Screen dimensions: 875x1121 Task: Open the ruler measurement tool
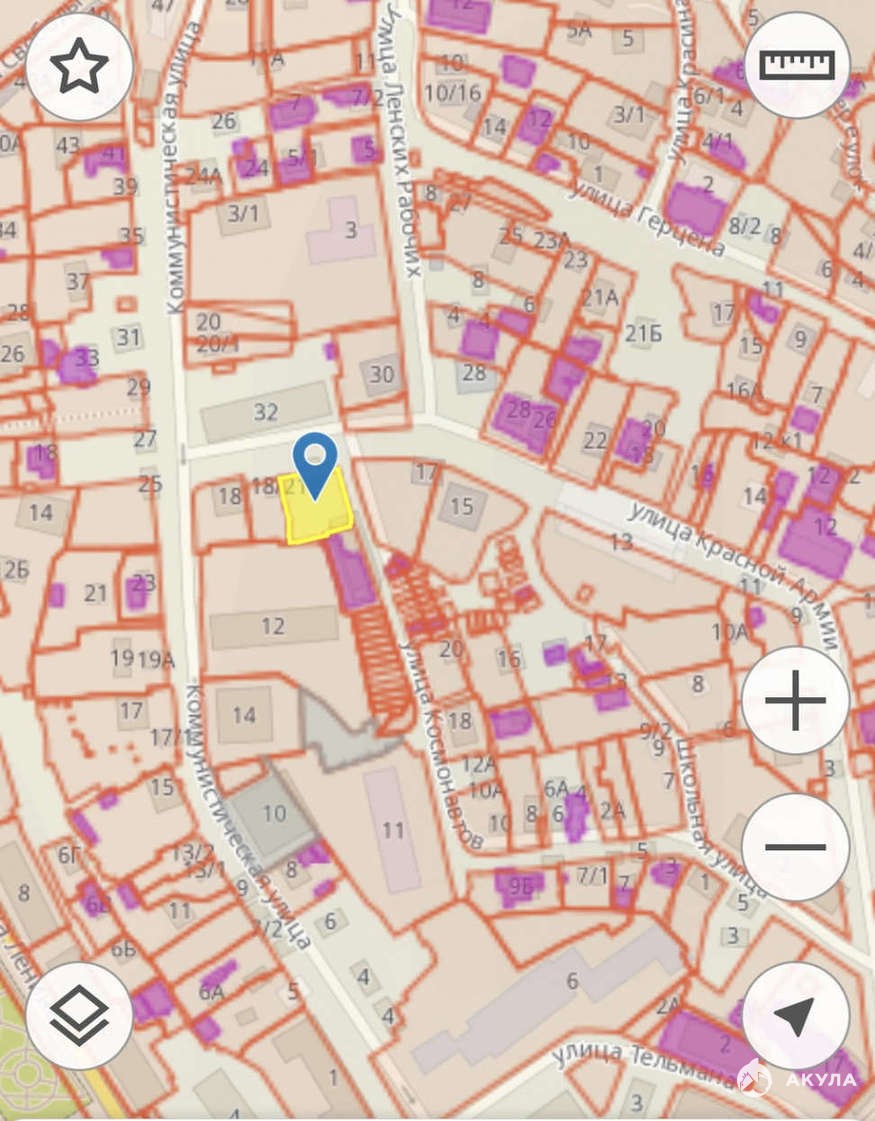pos(796,65)
